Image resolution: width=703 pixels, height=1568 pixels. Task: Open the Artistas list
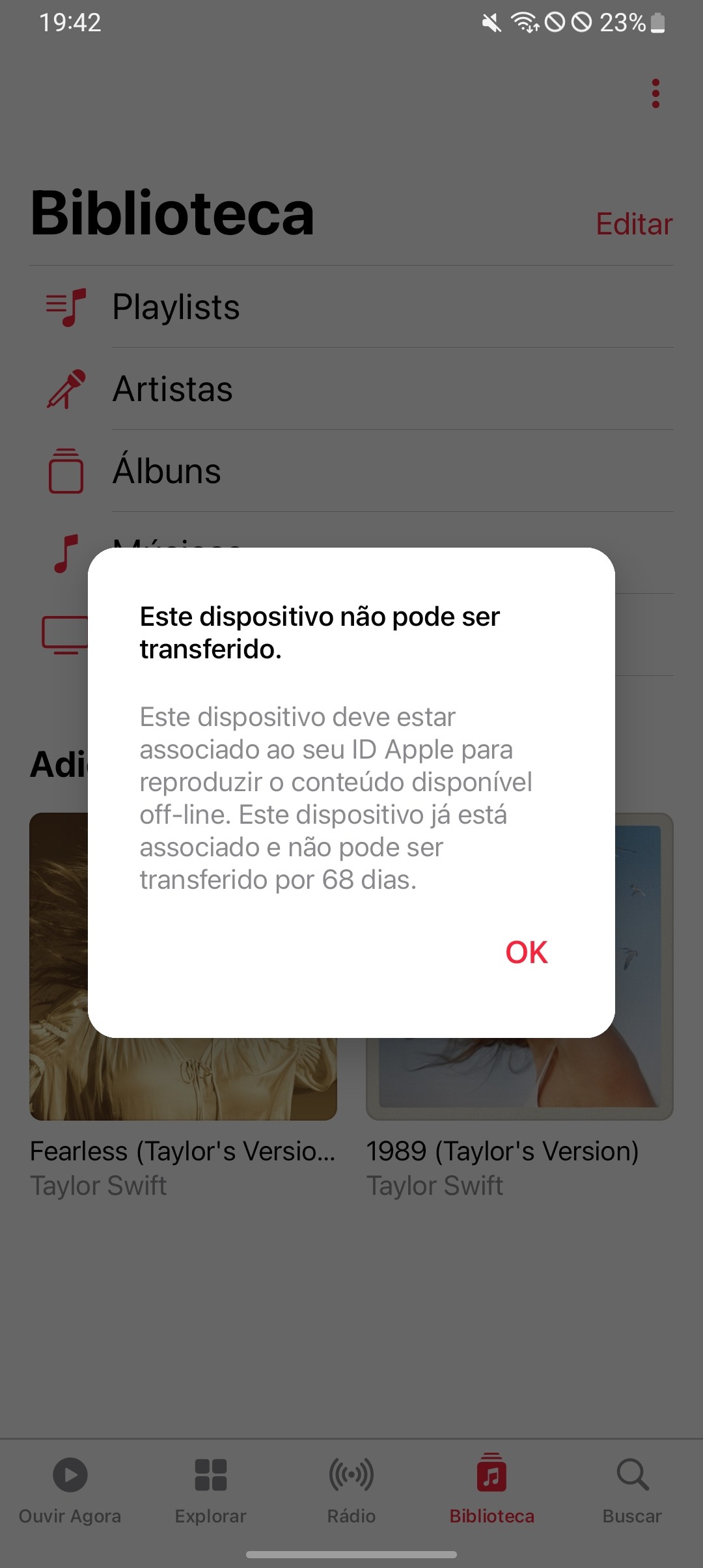pos(172,389)
